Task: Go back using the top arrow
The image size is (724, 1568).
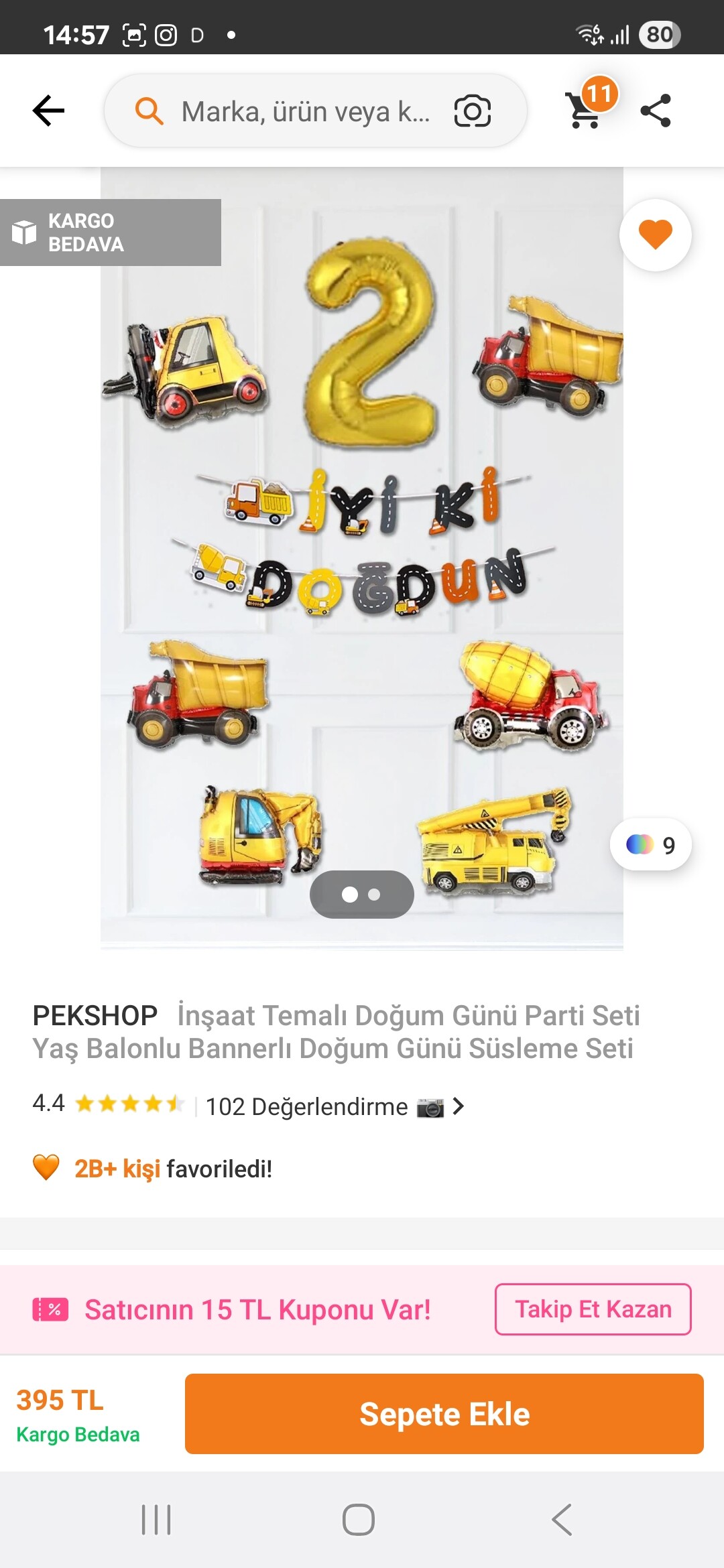Action: pos(48,111)
